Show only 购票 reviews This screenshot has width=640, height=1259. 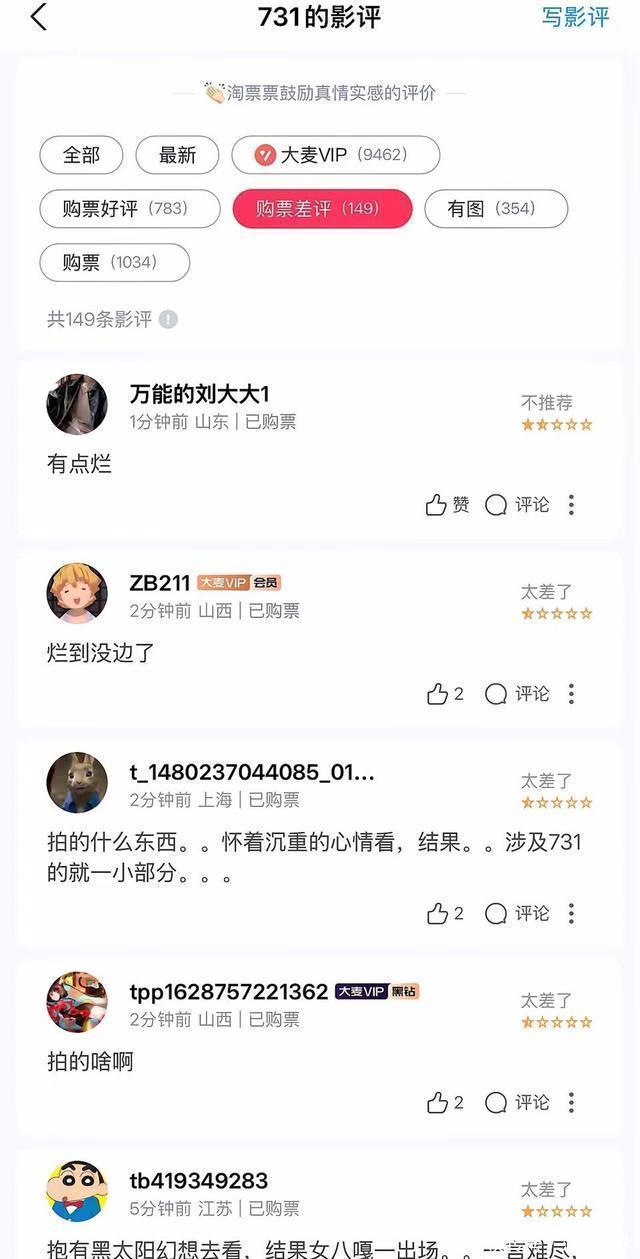tap(114, 263)
